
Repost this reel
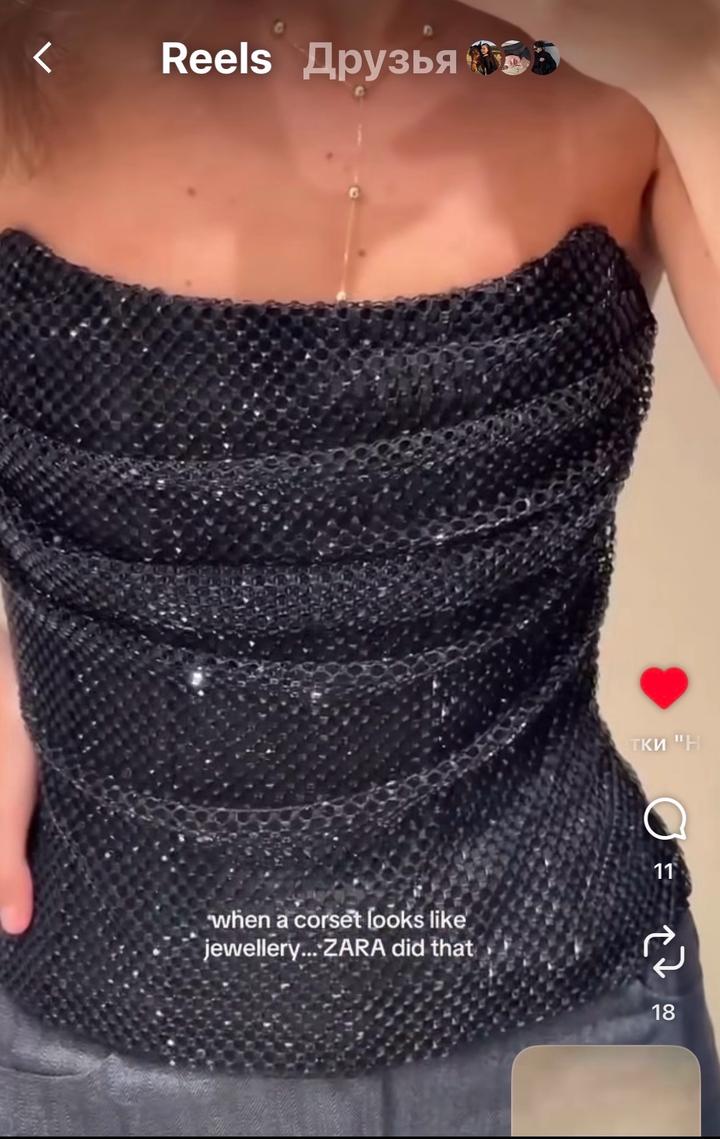664,951
